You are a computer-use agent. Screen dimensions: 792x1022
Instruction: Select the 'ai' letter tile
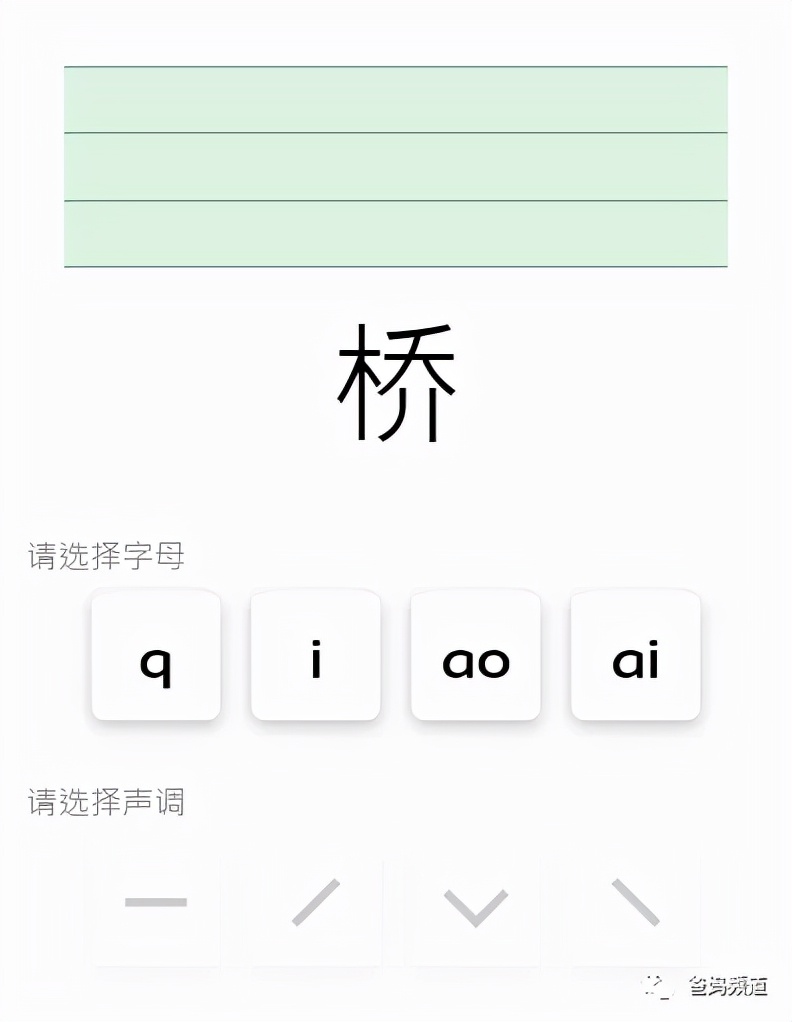click(x=635, y=657)
